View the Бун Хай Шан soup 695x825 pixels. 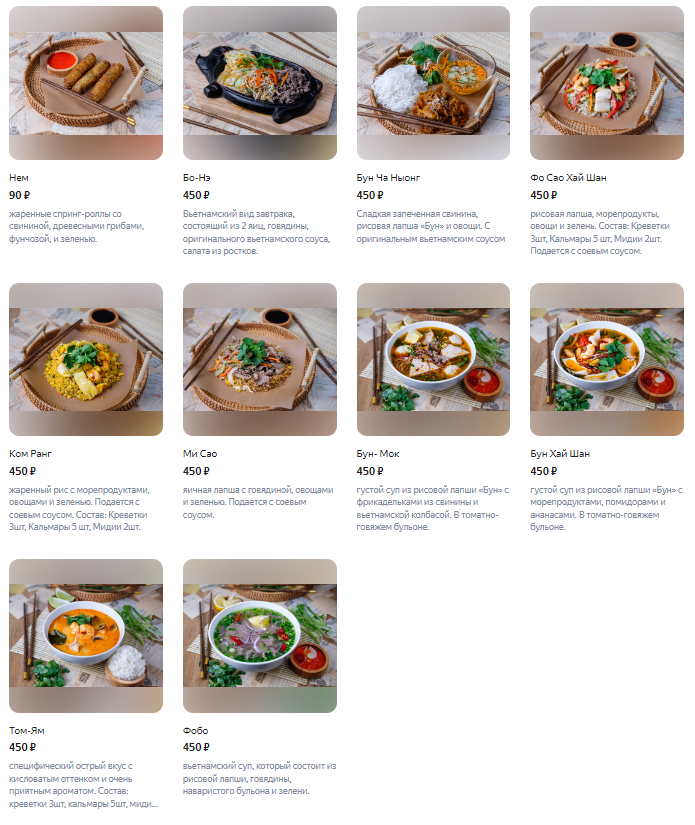pos(606,359)
